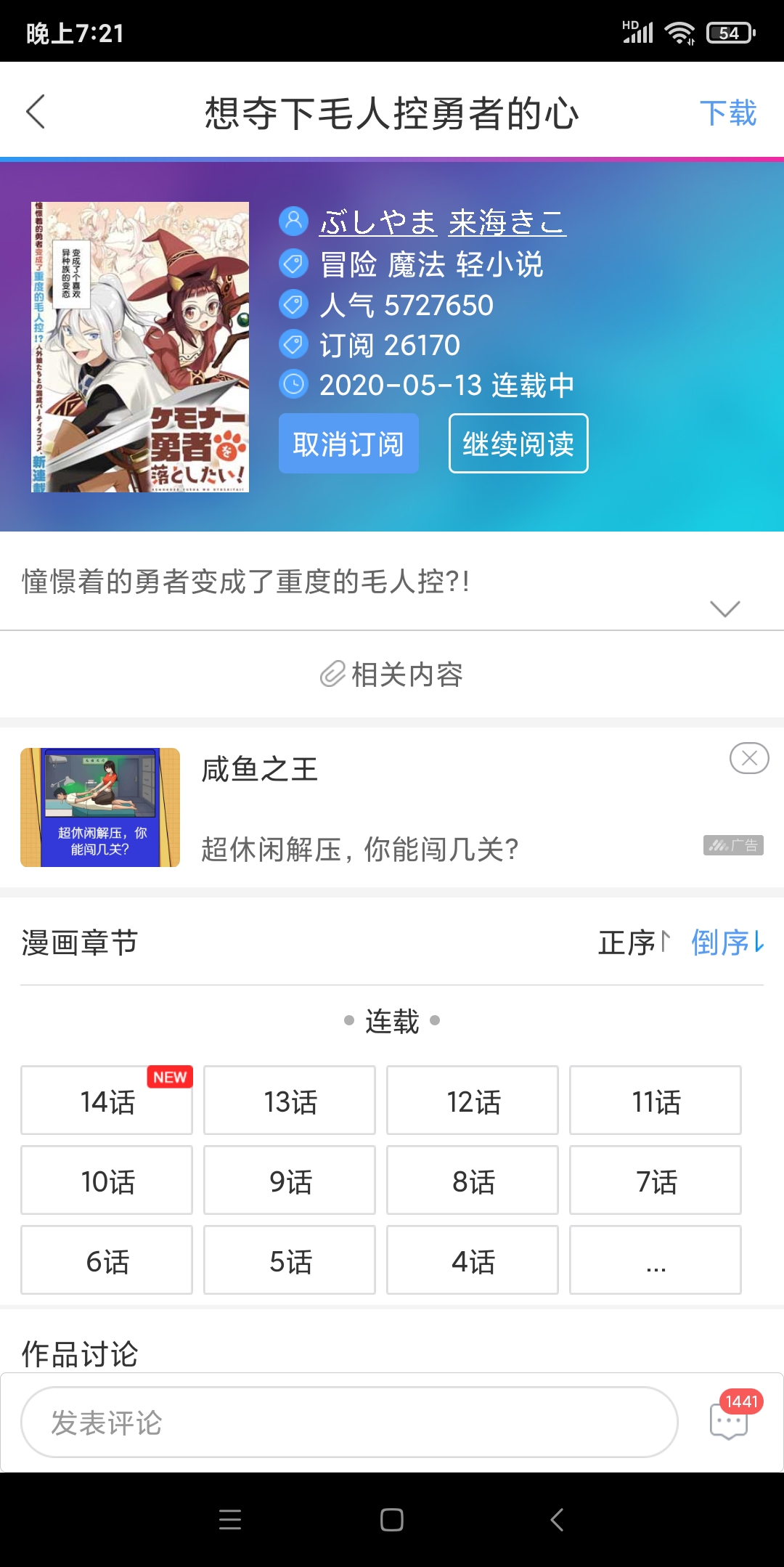Switch chapter order to 正序

(x=629, y=940)
